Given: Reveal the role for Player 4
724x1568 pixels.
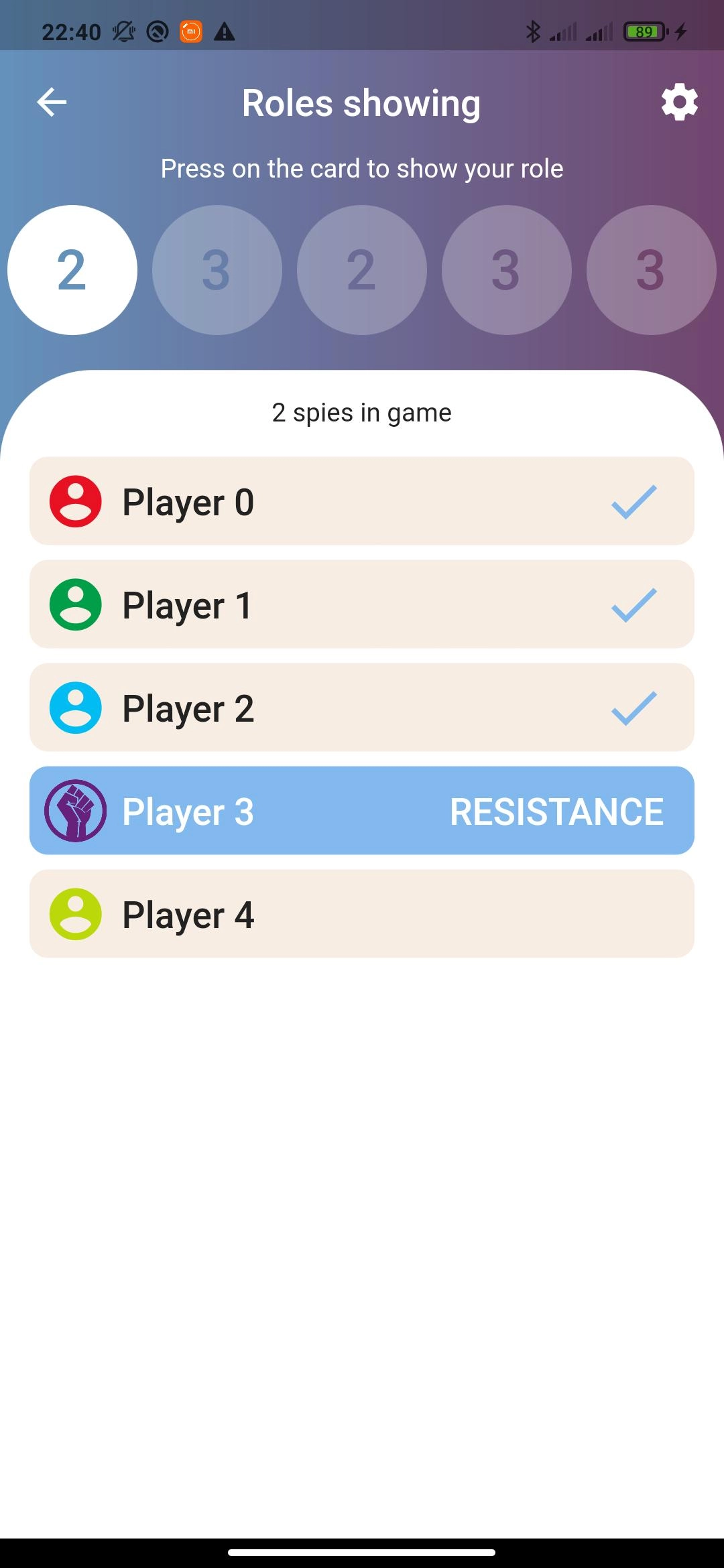Looking at the screenshot, I should [x=362, y=914].
